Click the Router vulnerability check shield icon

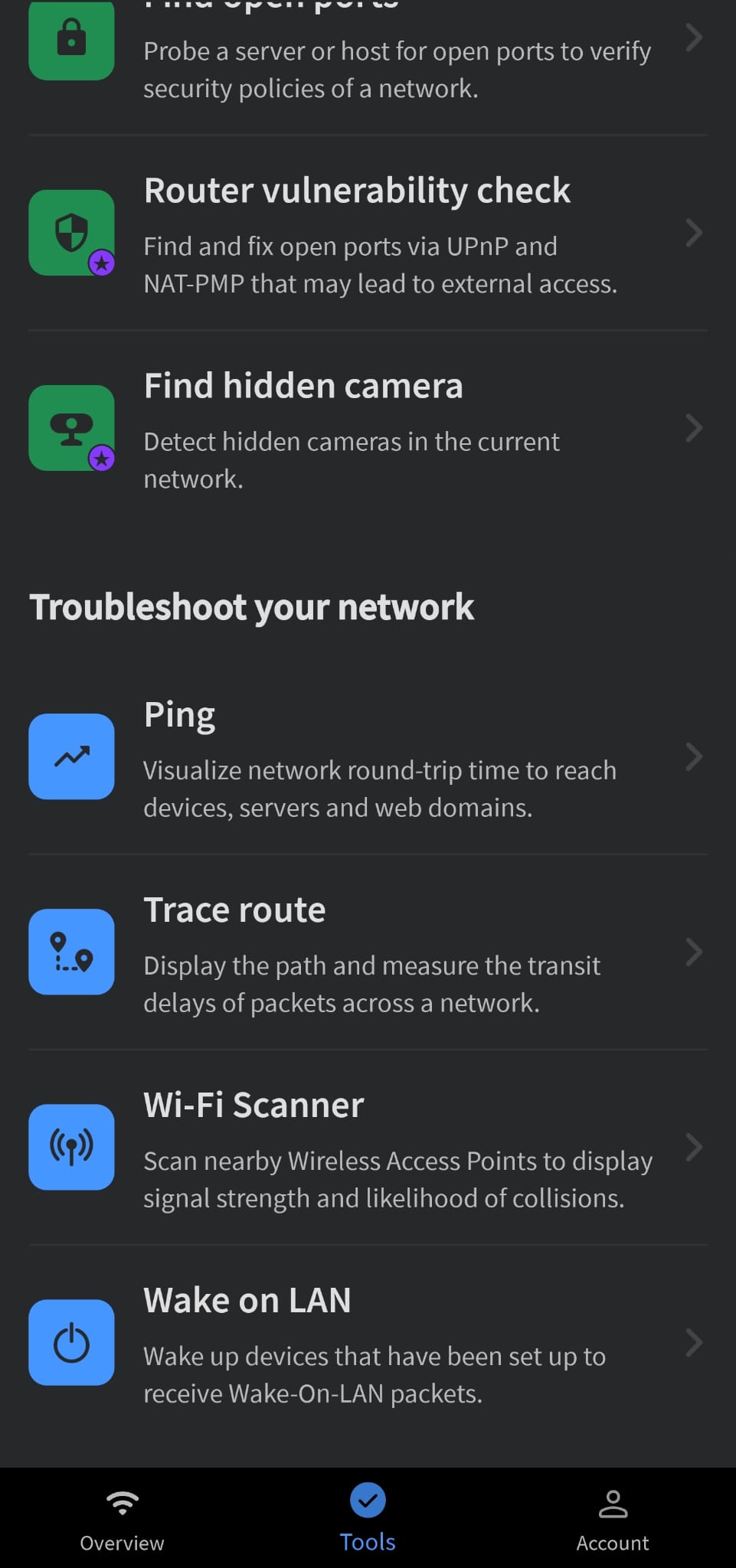(70, 232)
